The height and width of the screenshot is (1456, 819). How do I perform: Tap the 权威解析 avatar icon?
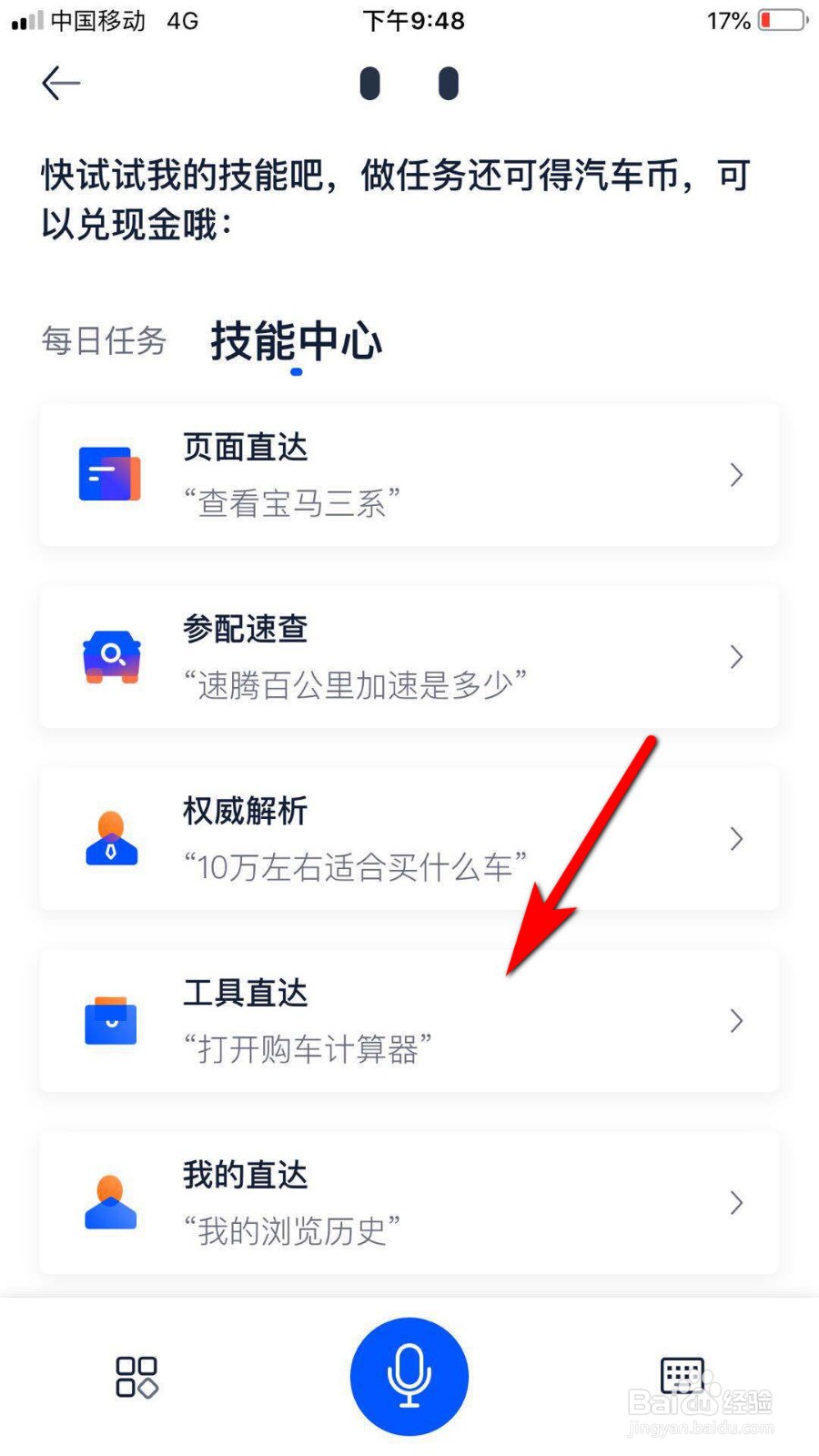110,838
